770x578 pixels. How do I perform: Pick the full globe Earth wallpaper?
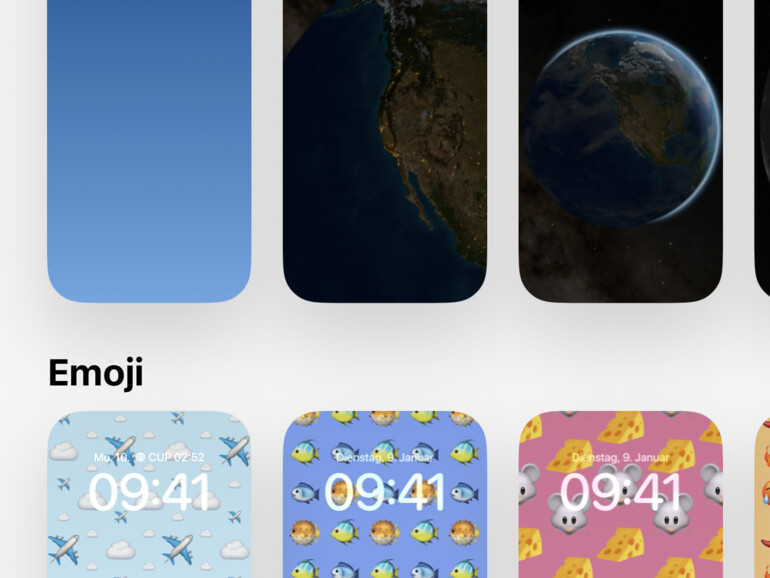coord(620,150)
